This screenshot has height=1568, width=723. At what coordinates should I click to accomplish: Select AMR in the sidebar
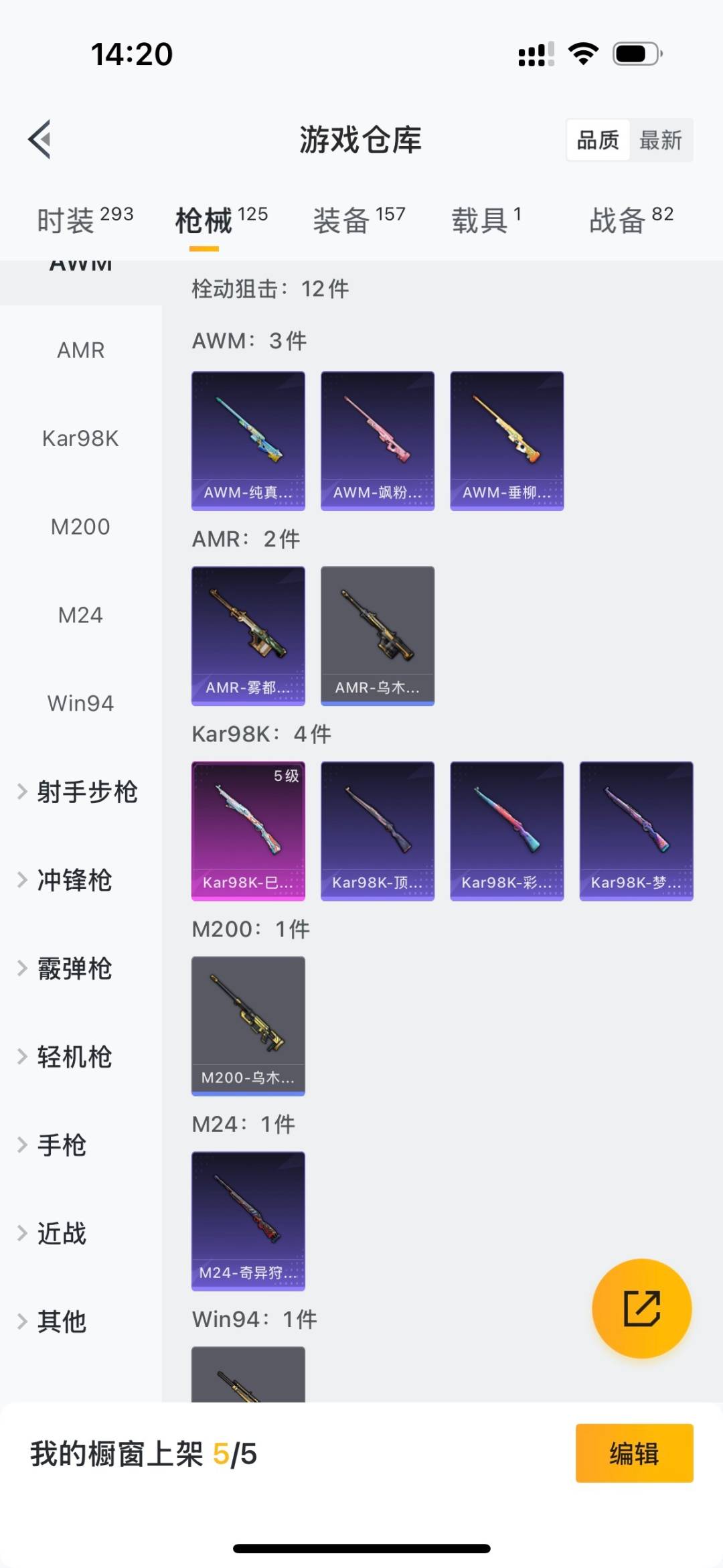80,350
